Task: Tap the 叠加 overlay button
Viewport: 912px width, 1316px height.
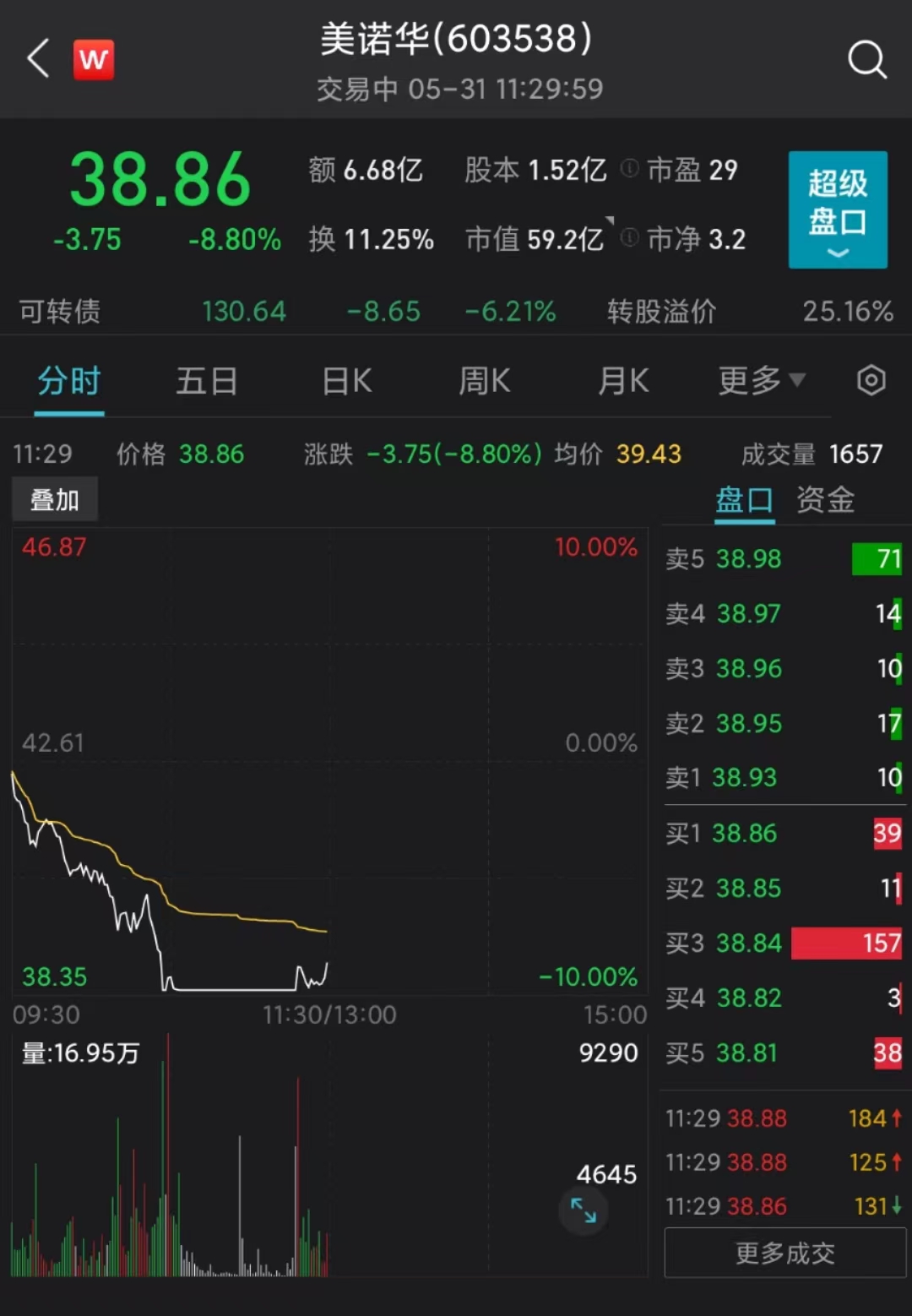Action: 55,500
